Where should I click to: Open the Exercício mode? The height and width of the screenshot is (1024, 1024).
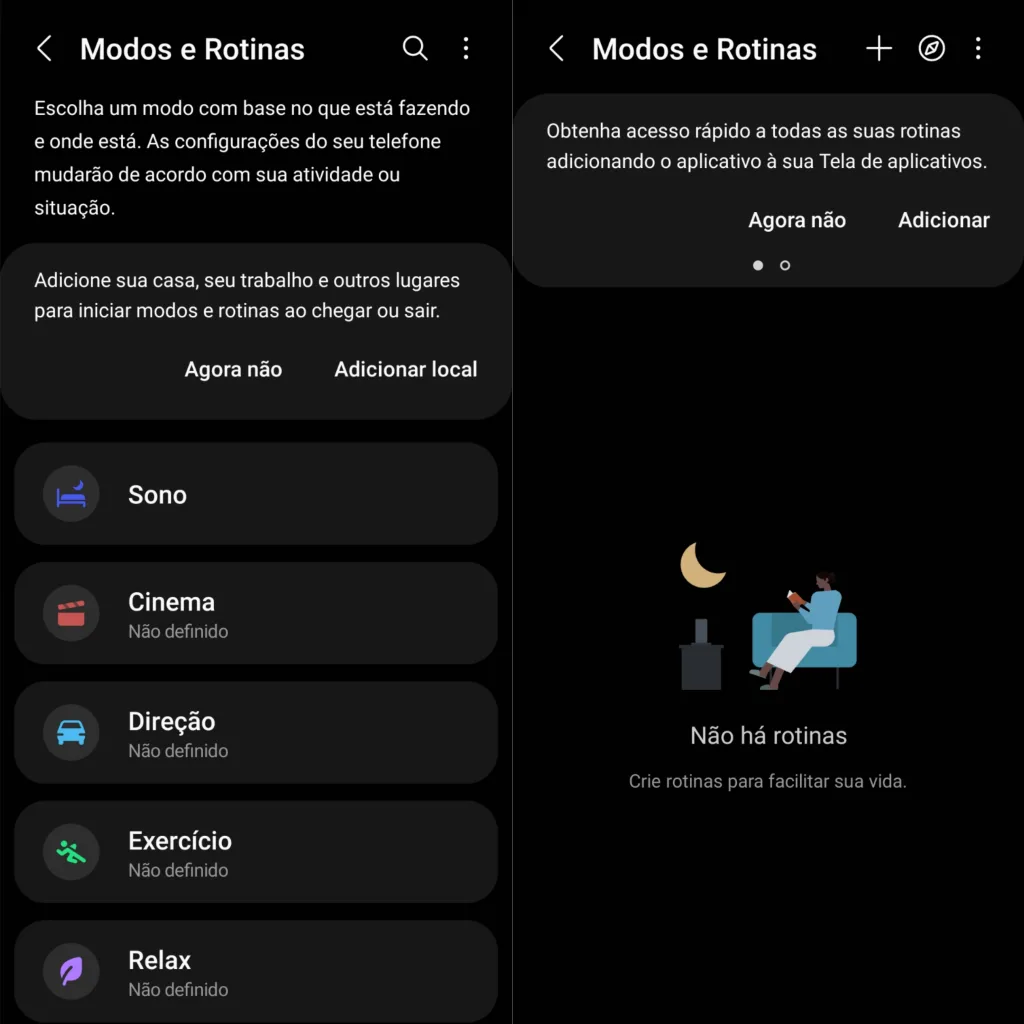(256, 852)
